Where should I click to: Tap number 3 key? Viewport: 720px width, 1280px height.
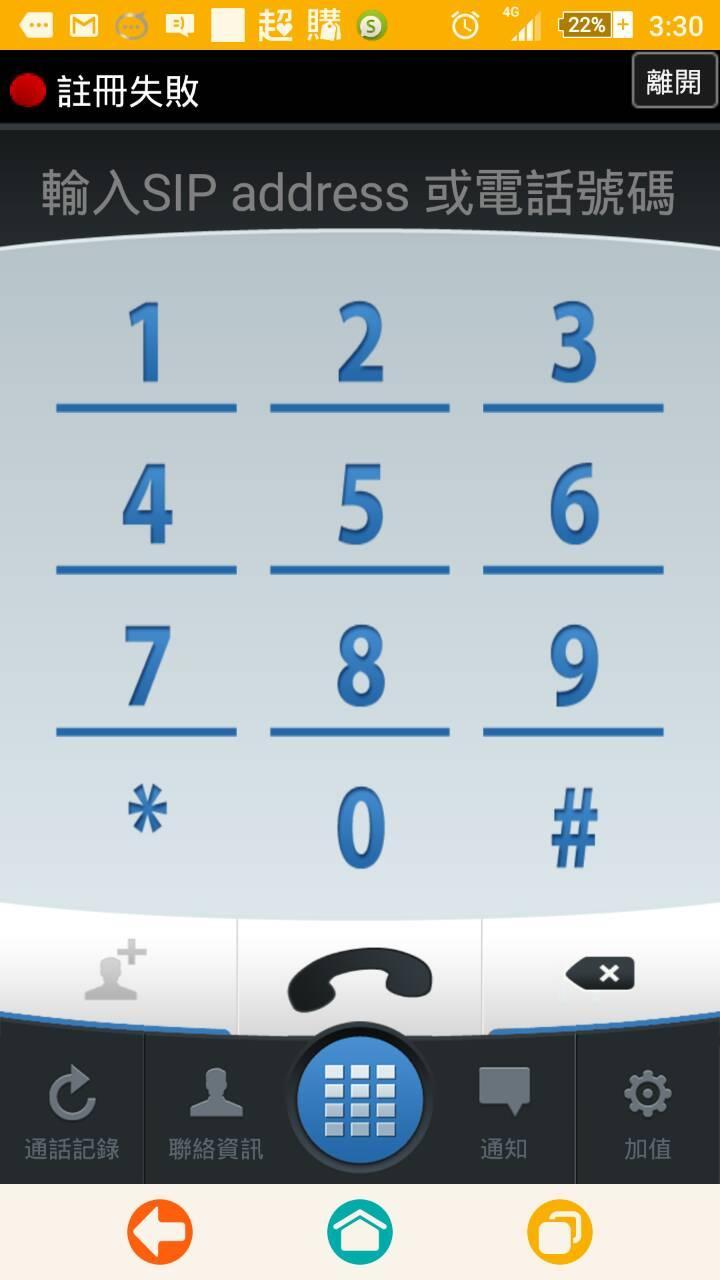(573, 345)
